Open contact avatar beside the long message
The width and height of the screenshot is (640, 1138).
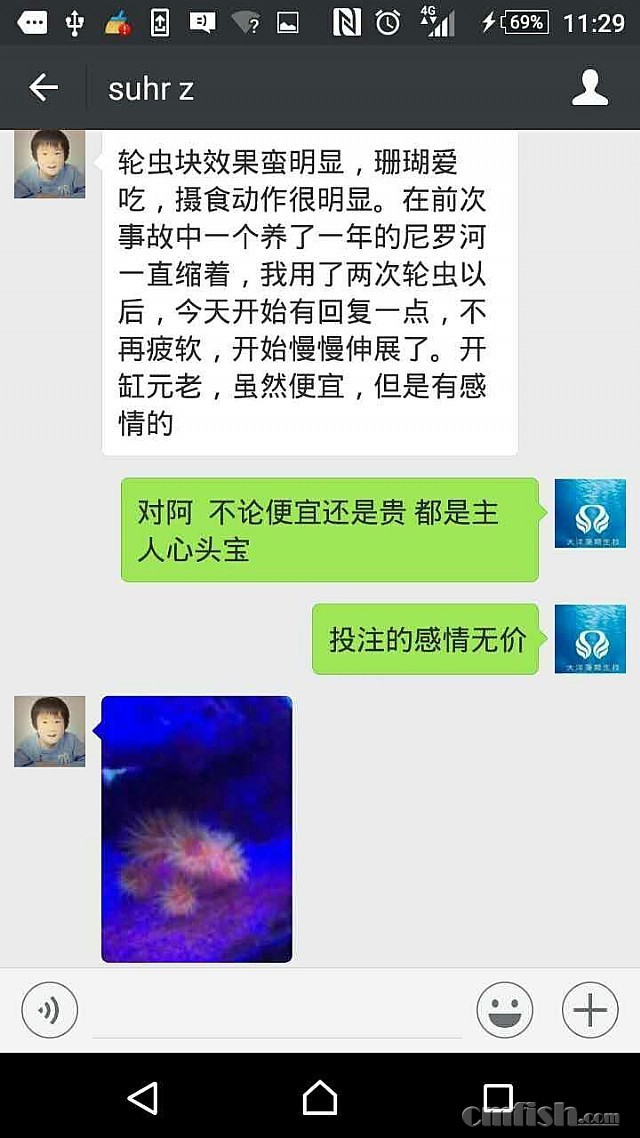click(x=49, y=164)
